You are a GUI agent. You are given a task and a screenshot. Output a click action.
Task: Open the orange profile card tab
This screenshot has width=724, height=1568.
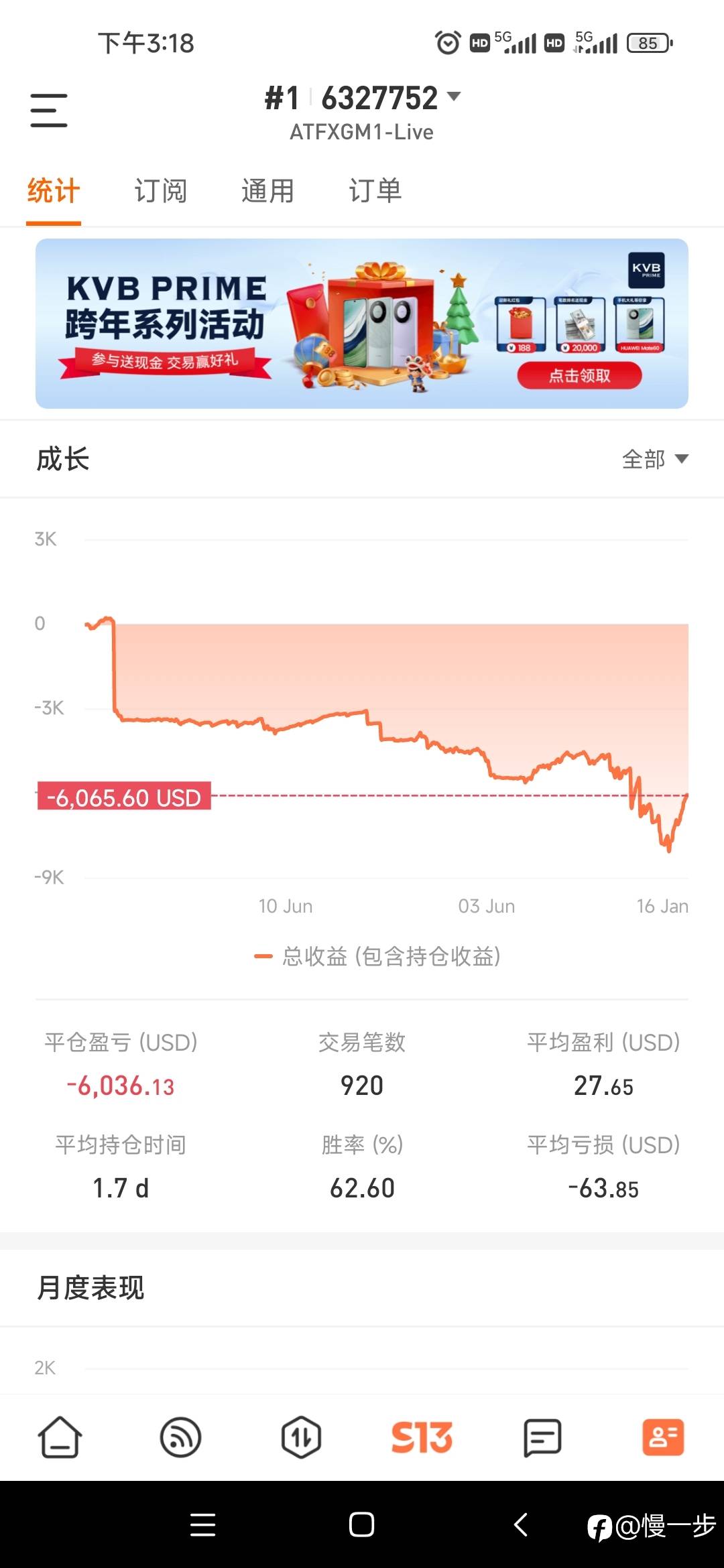tap(663, 1437)
